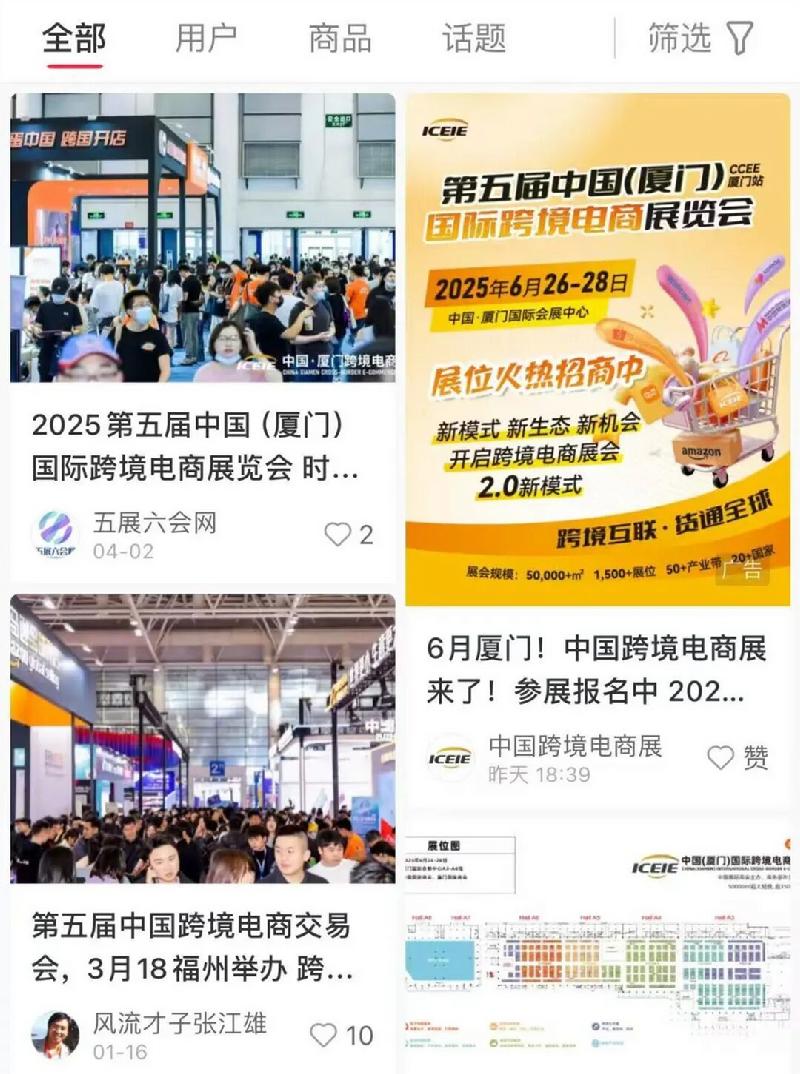Select the 全部 tab
Viewport: 800px width, 1074px height.
click(x=73, y=39)
